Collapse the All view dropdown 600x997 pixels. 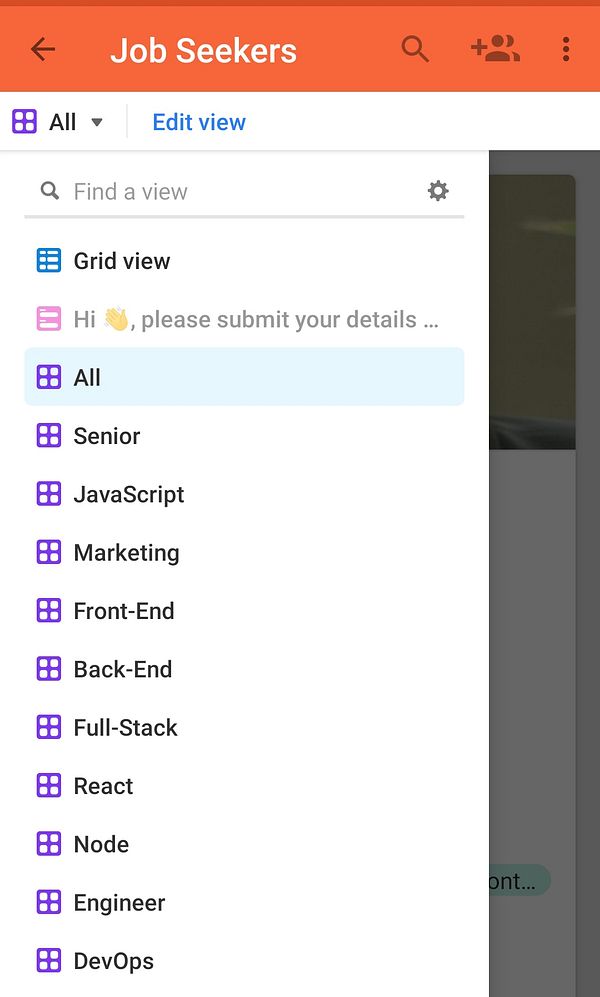pos(60,122)
